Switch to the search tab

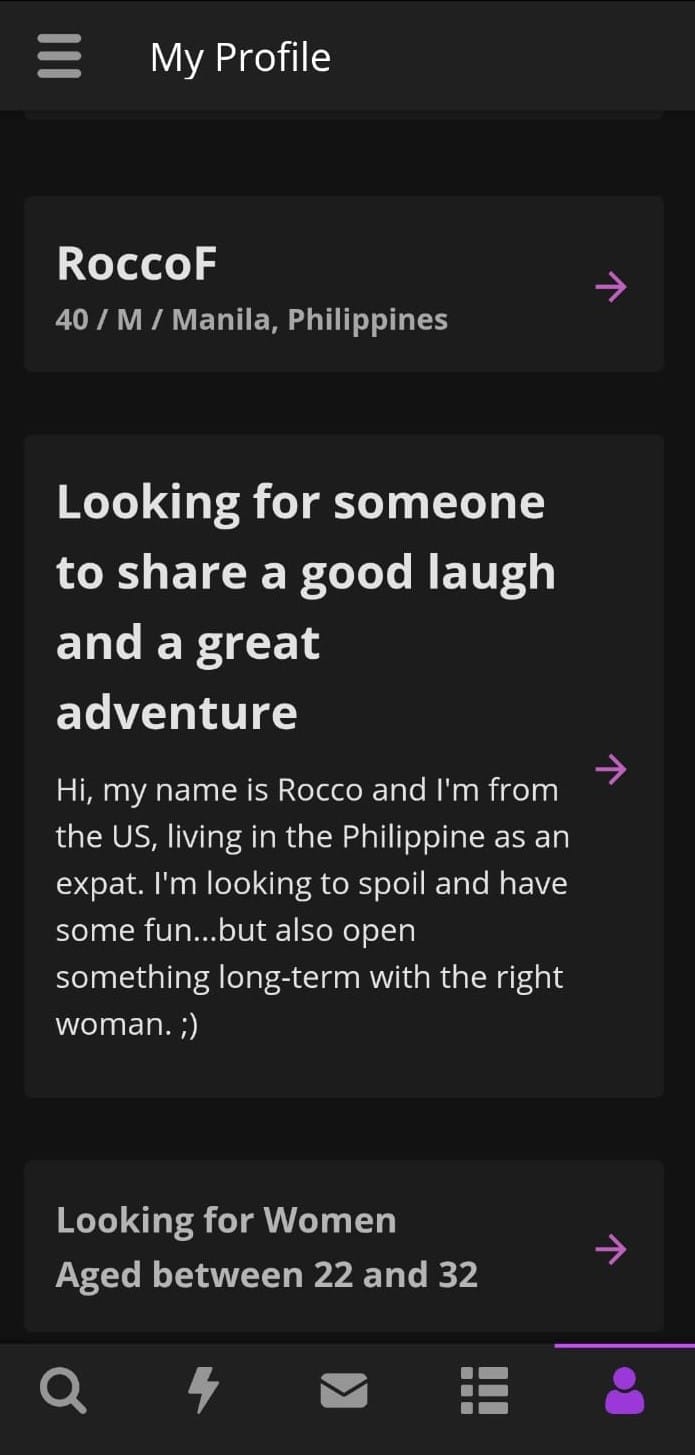coord(62,1391)
